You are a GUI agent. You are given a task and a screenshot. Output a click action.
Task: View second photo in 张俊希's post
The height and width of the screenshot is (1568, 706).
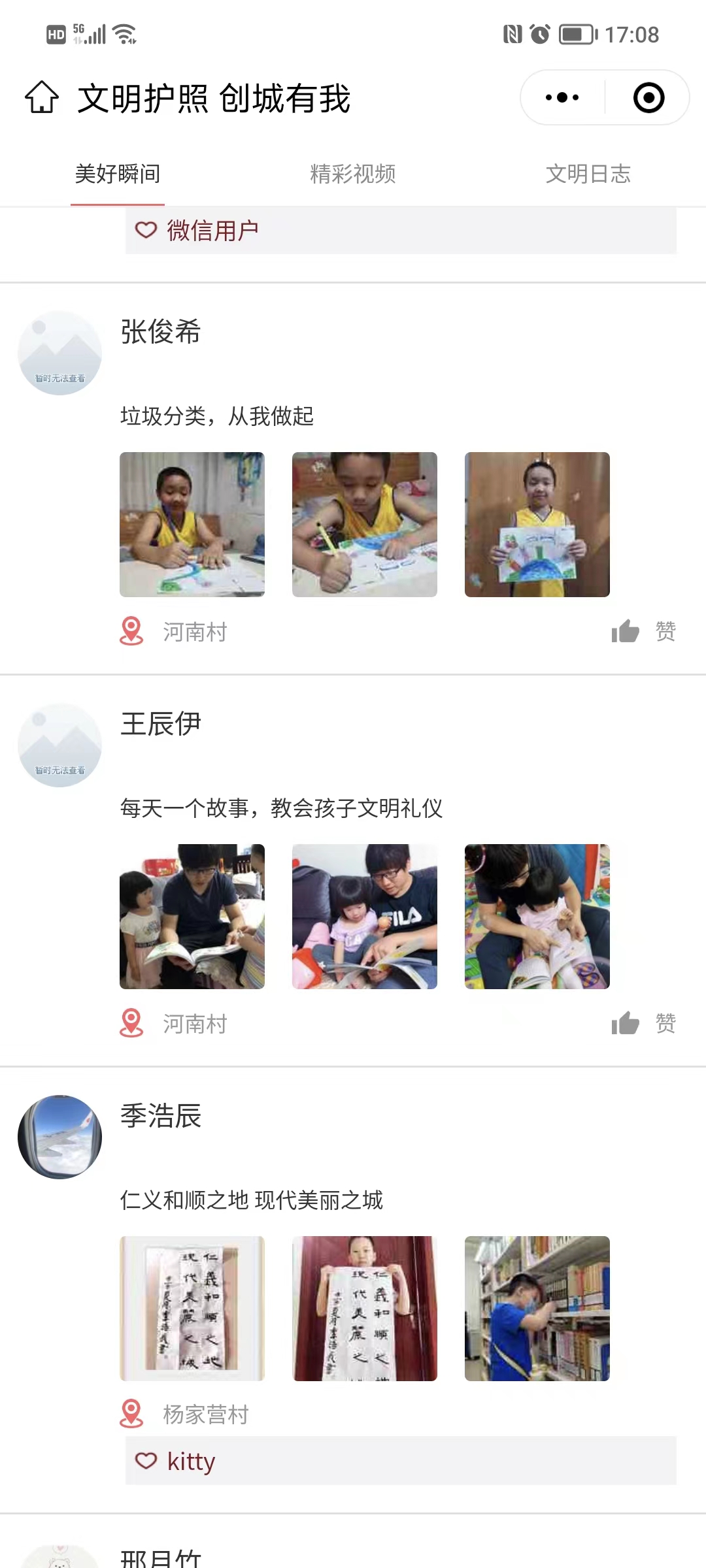click(365, 525)
